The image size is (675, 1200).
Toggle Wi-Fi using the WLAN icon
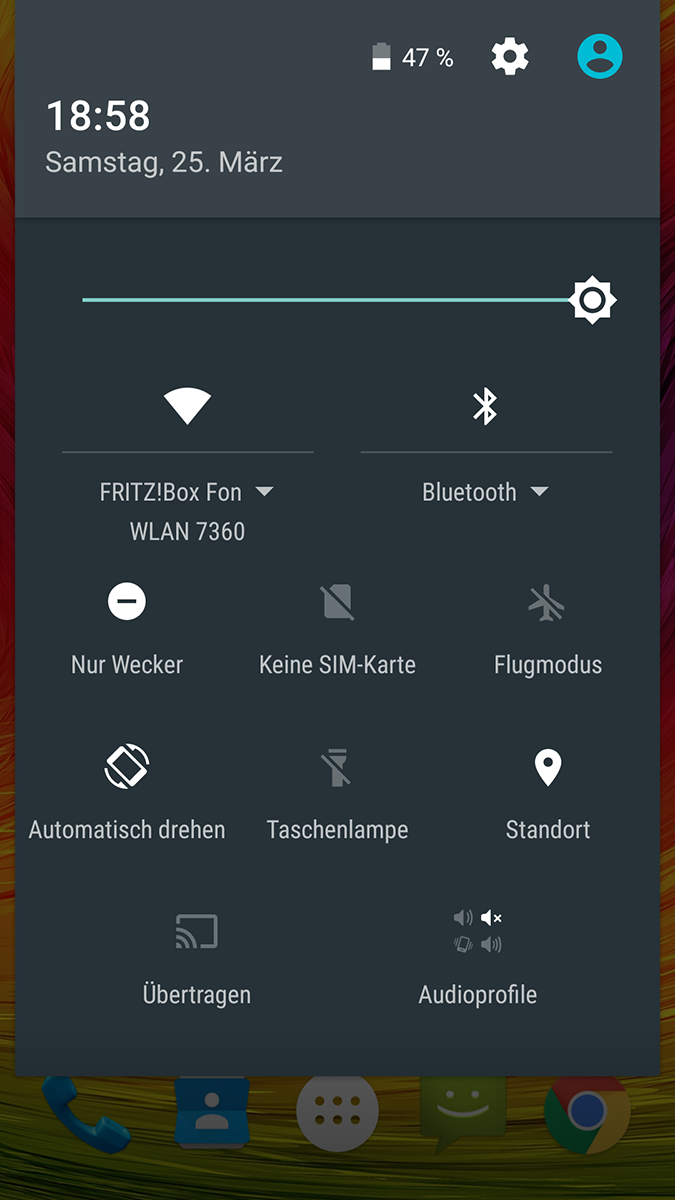tap(187, 407)
